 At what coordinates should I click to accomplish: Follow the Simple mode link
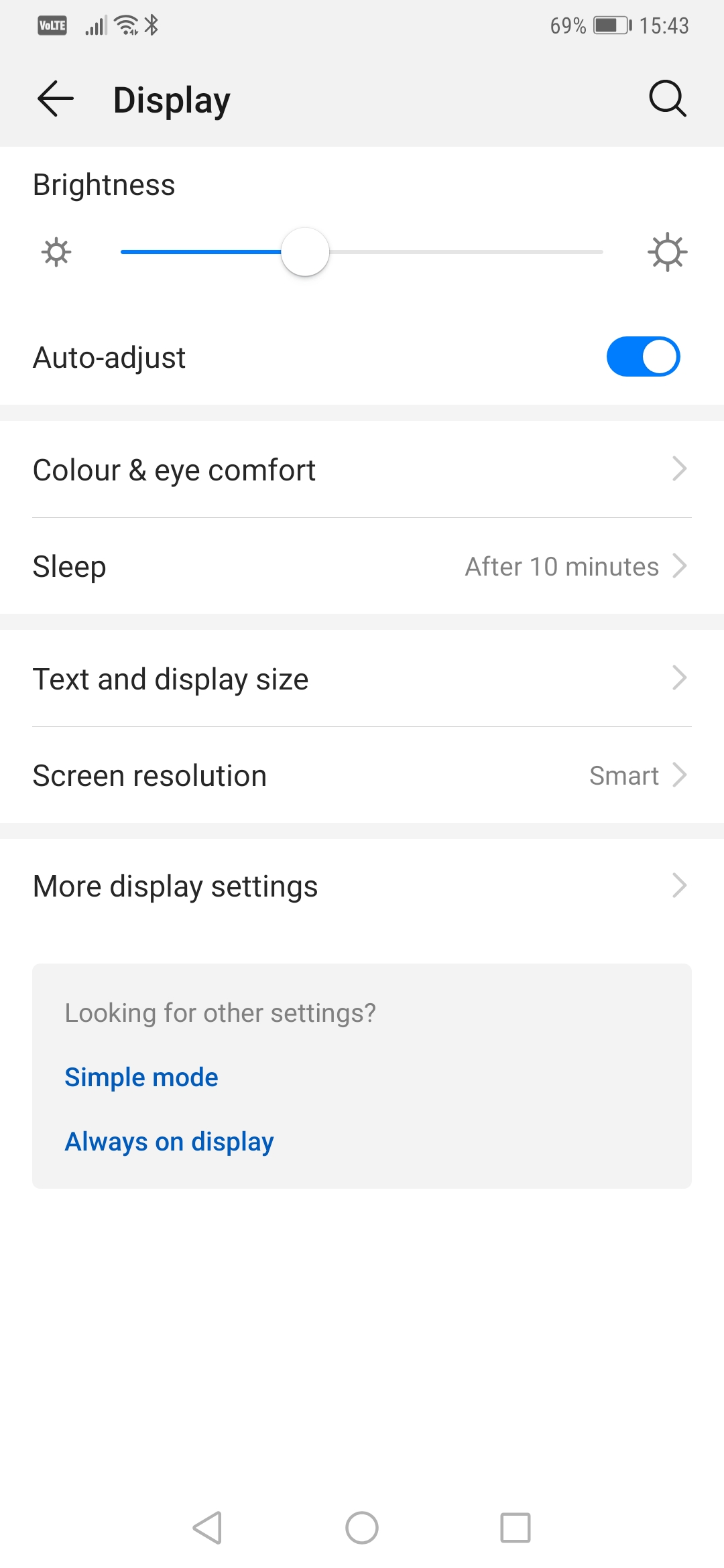[141, 1077]
